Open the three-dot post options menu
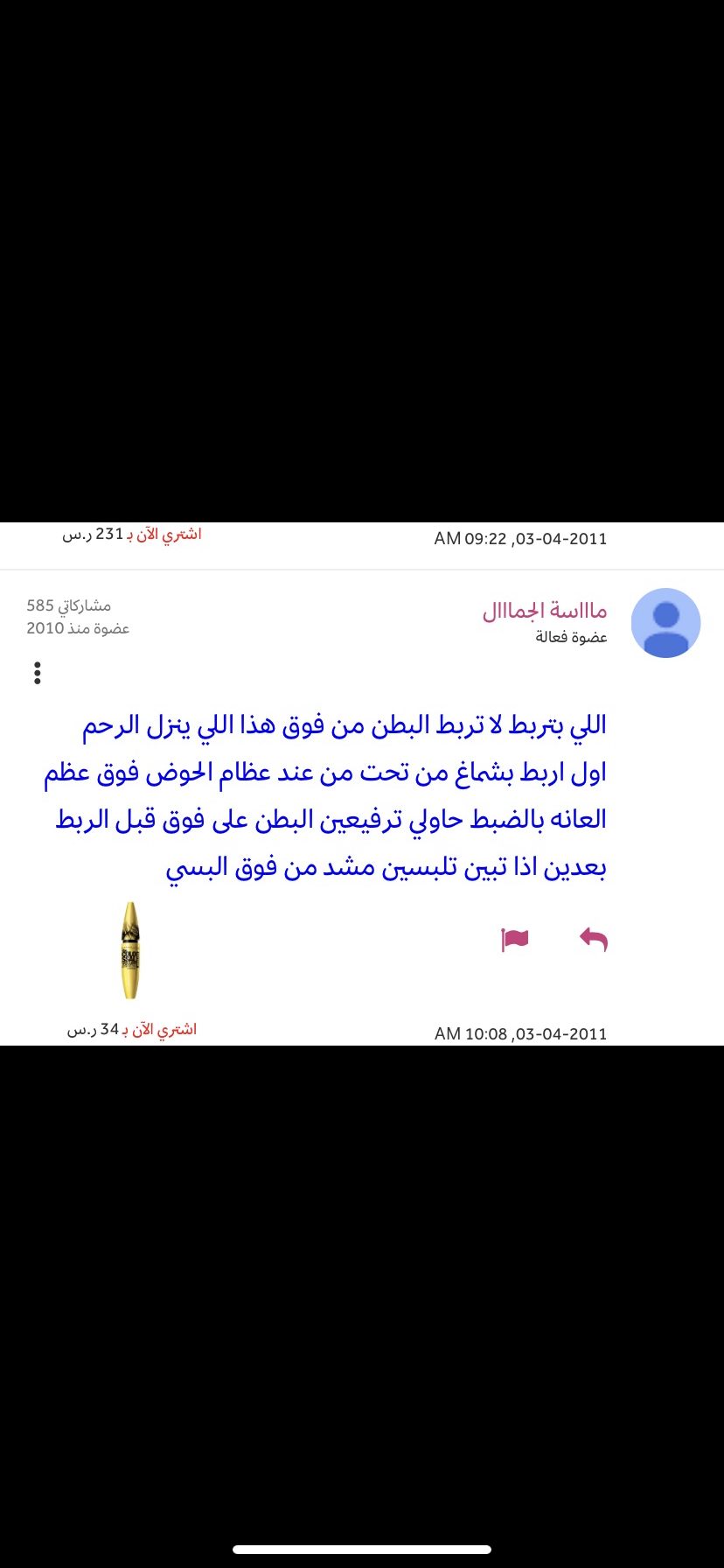 (37, 673)
